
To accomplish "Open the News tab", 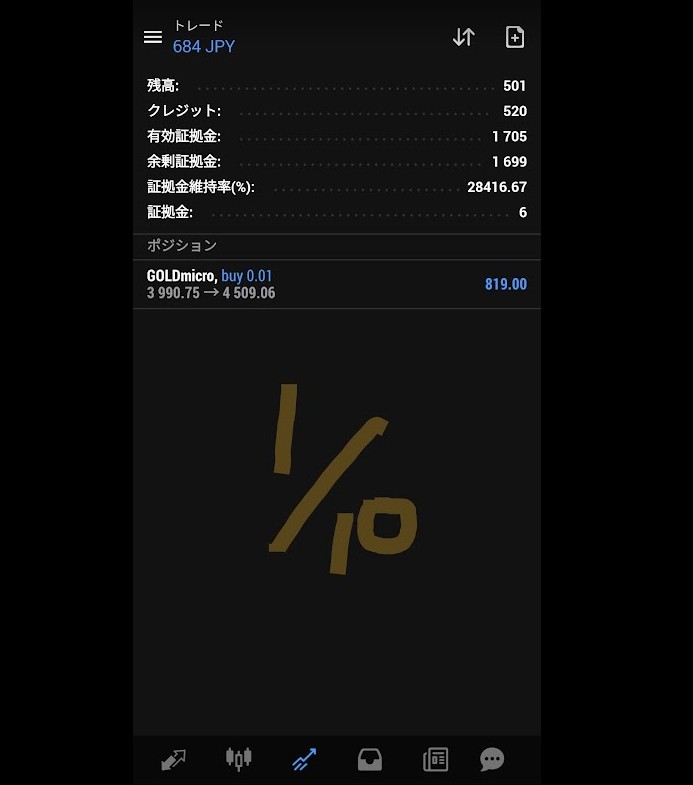I will [x=436, y=760].
